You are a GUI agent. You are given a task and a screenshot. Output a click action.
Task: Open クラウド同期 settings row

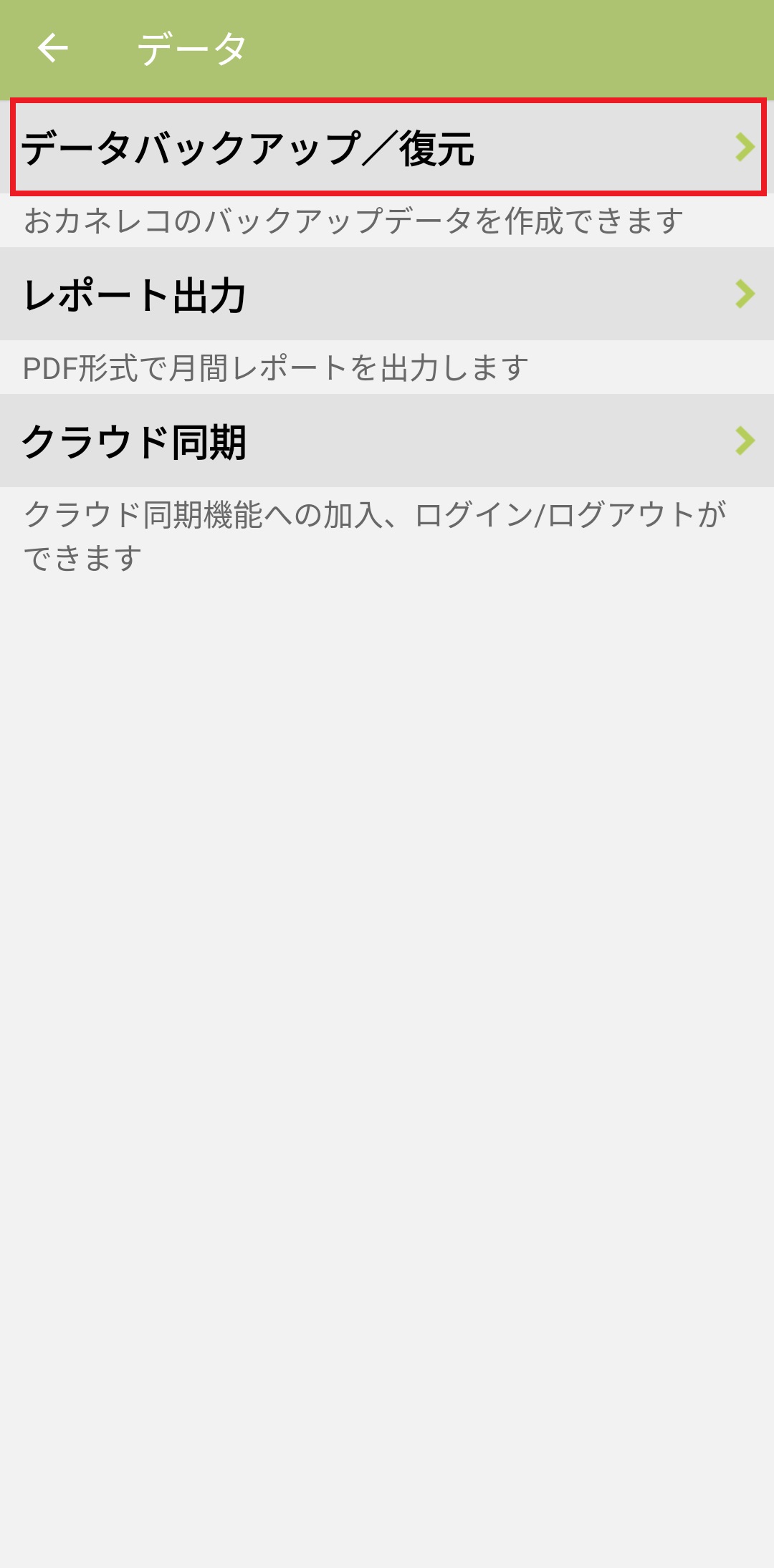[387, 441]
